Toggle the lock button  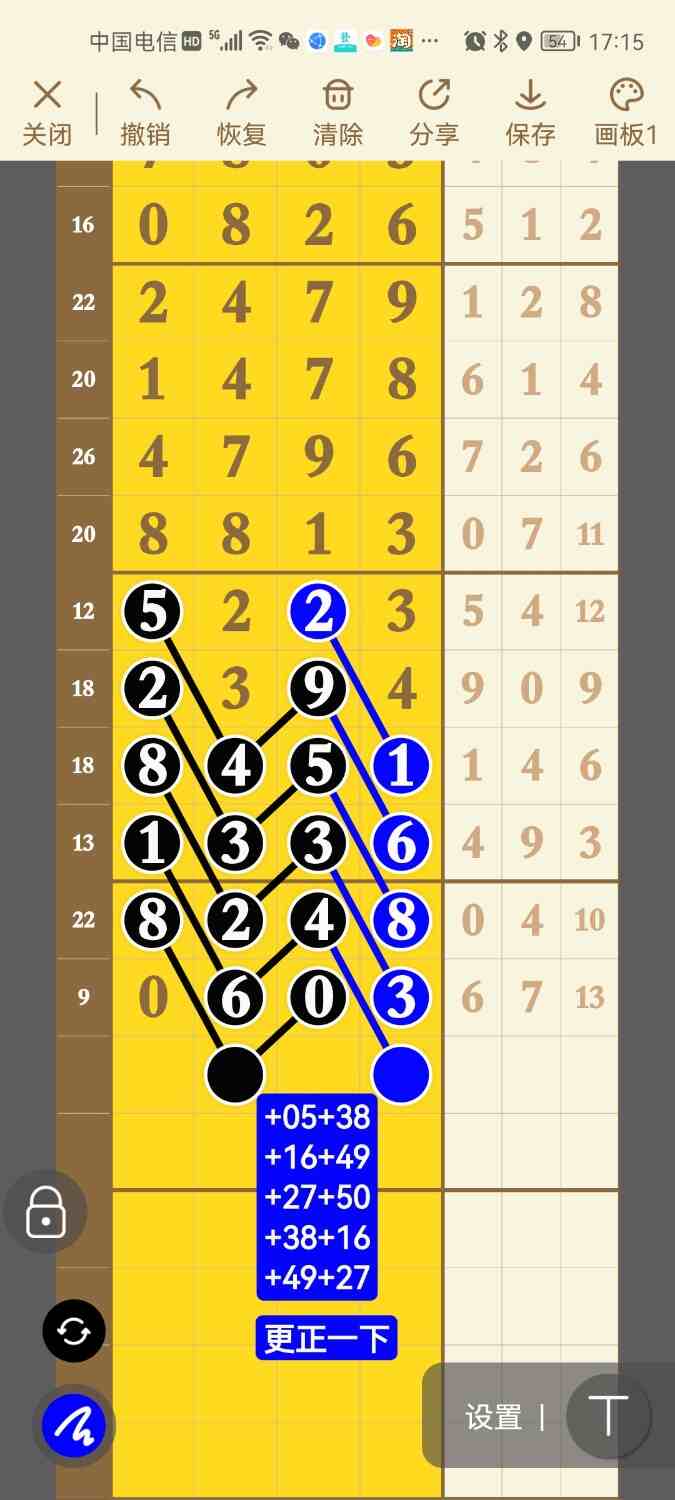(x=46, y=1212)
